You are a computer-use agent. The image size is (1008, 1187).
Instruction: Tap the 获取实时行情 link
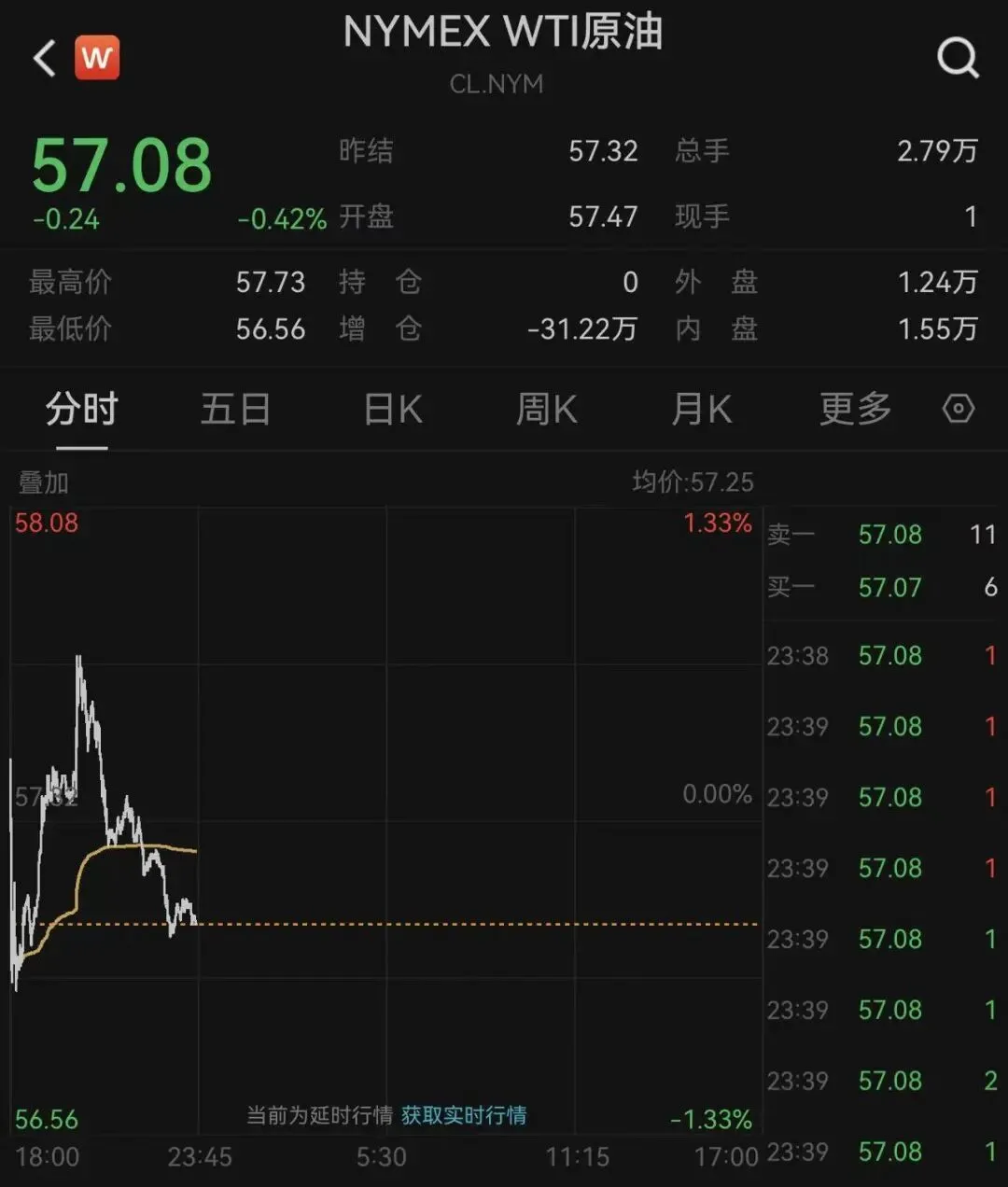(x=464, y=1115)
